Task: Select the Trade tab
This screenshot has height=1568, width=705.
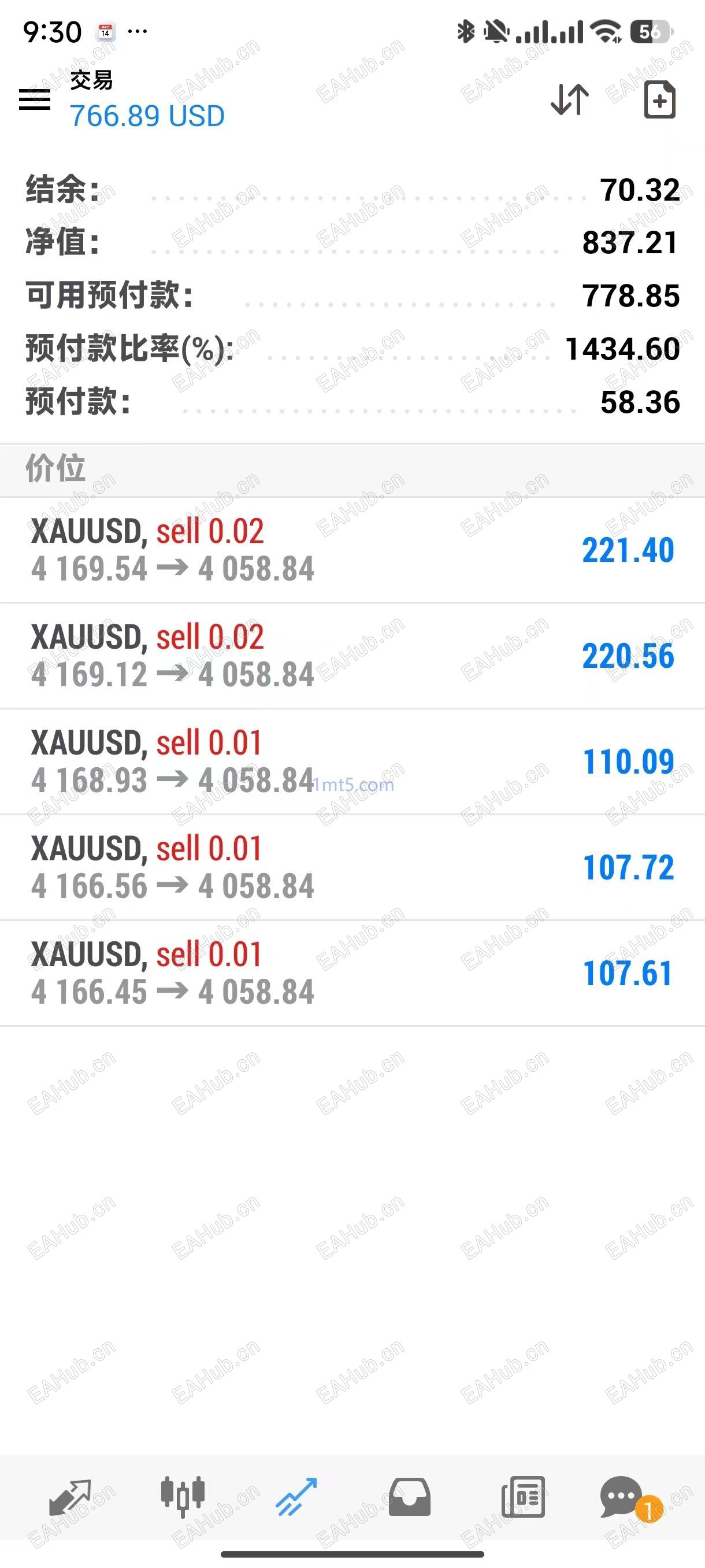Action: tap(296, 1497)
